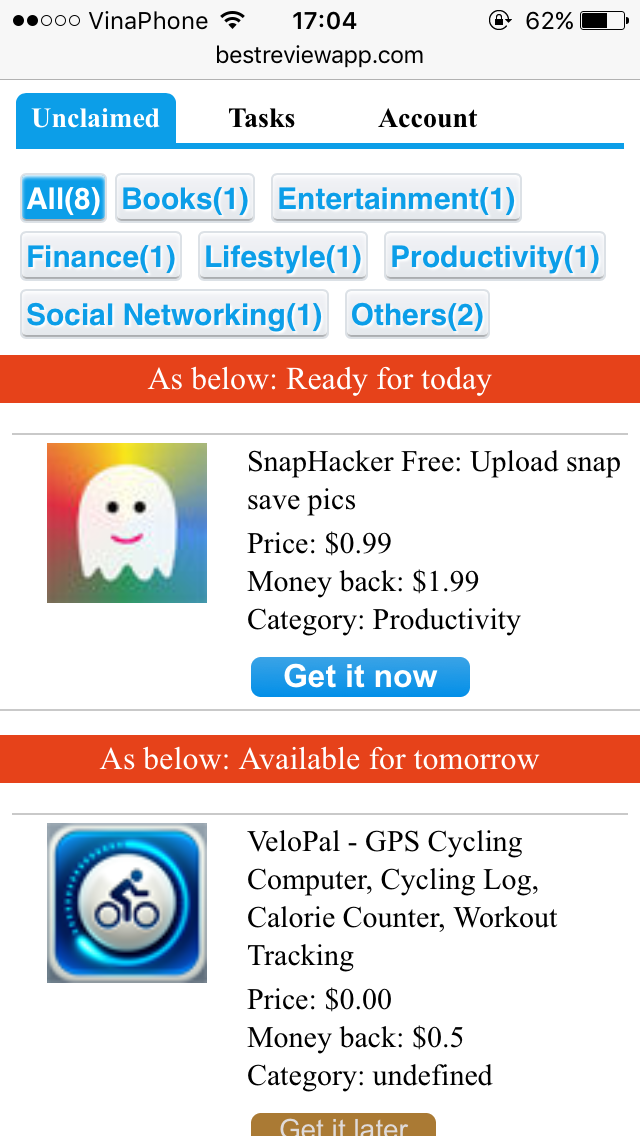The image size is (640, 1136).
Task: Filter by Entertainment(1)
Action: (x=396, y=198)
